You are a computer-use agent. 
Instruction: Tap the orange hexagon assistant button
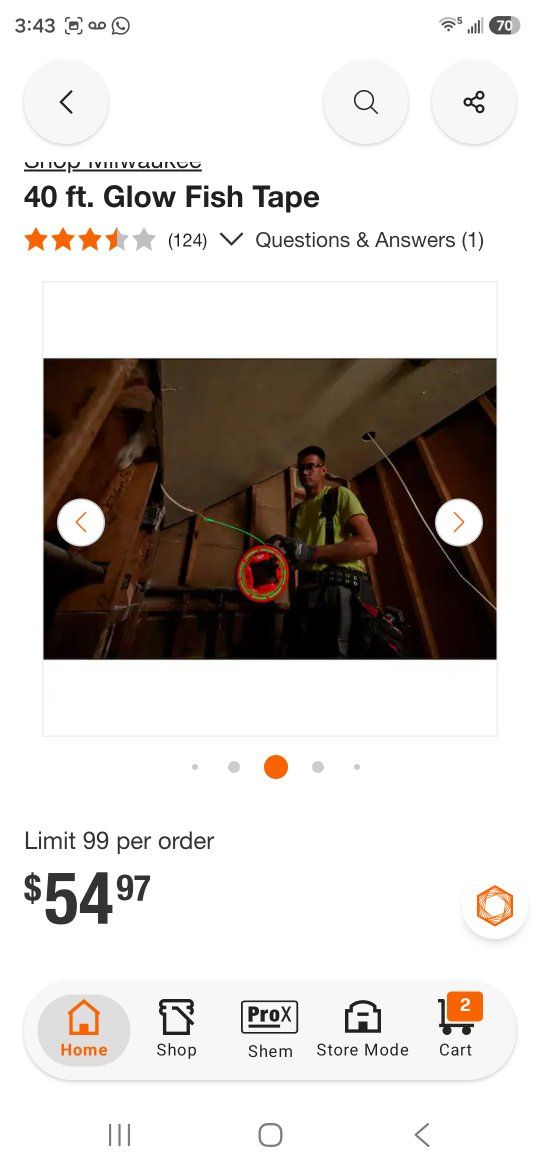(495, 905)
